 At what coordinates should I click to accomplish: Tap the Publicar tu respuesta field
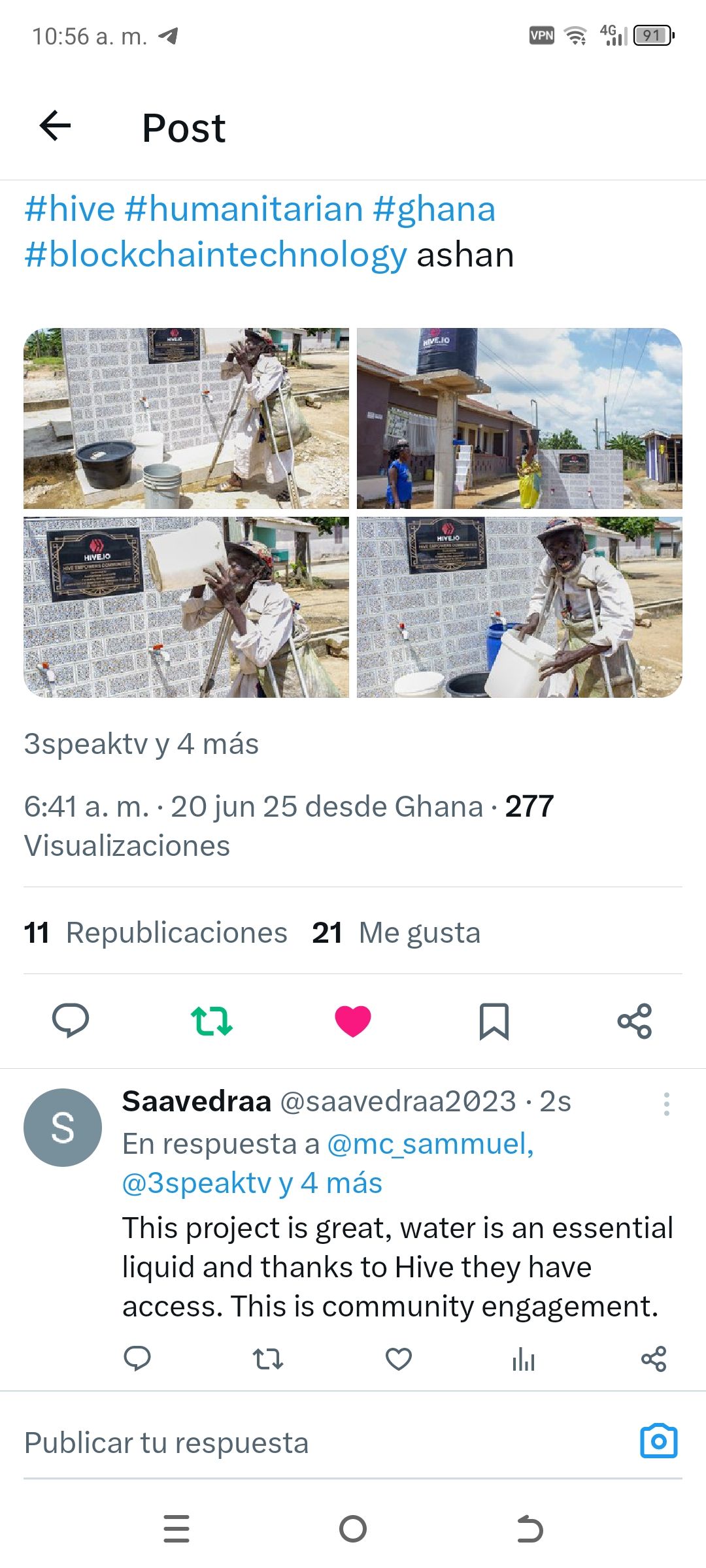click(294, 1443)
